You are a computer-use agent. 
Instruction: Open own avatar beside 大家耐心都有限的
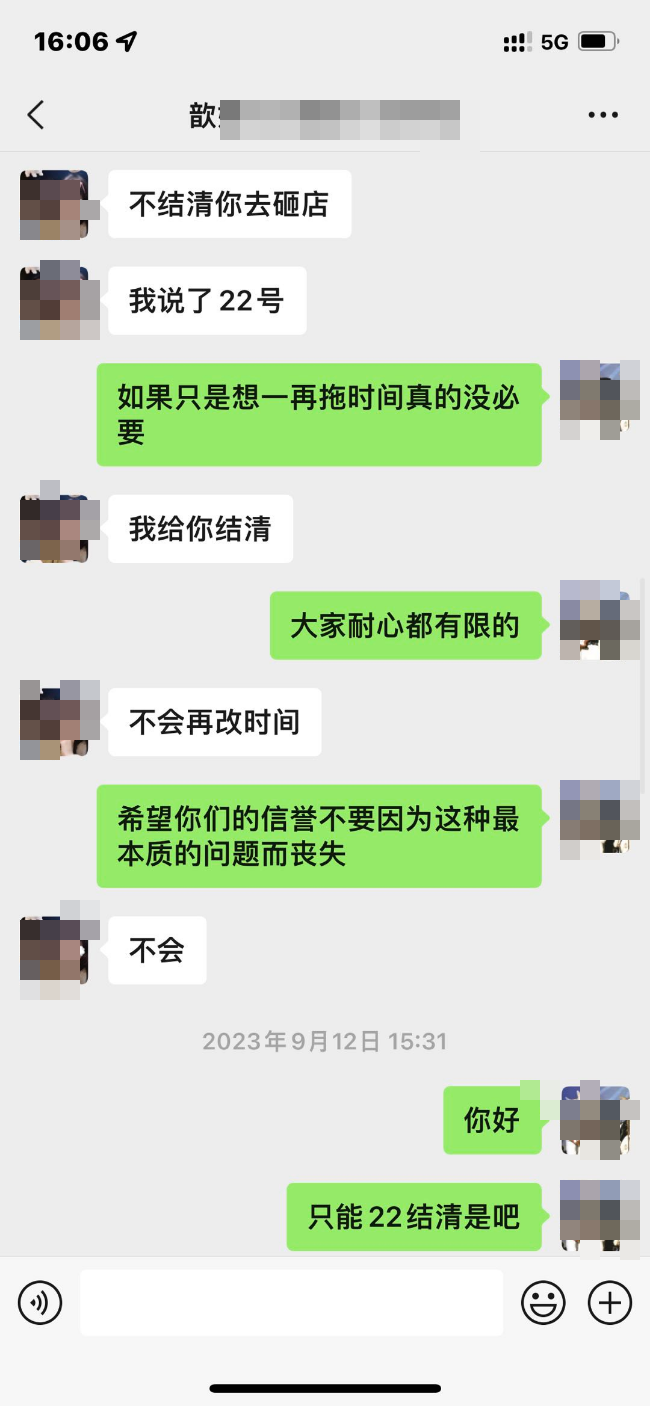point(598,620)
